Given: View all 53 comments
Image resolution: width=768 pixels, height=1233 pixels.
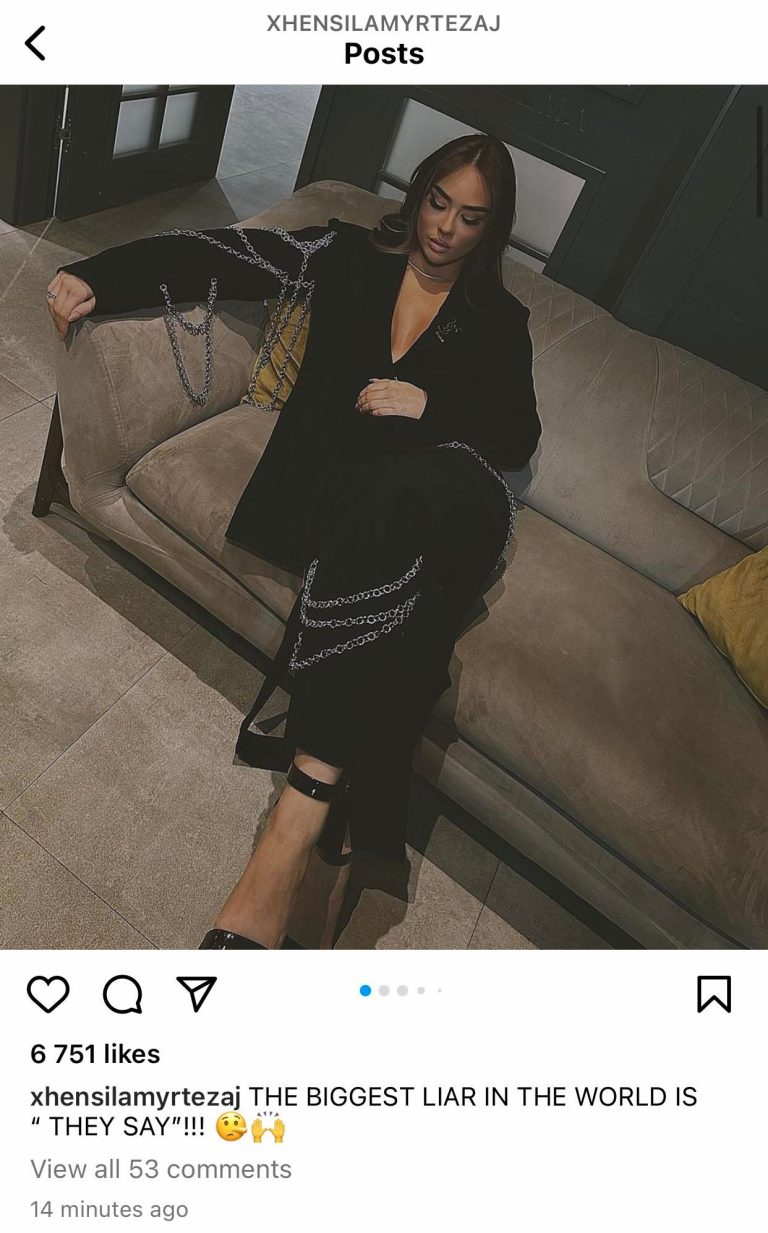Looking at the screenshot, I should tap(161, 1169).
